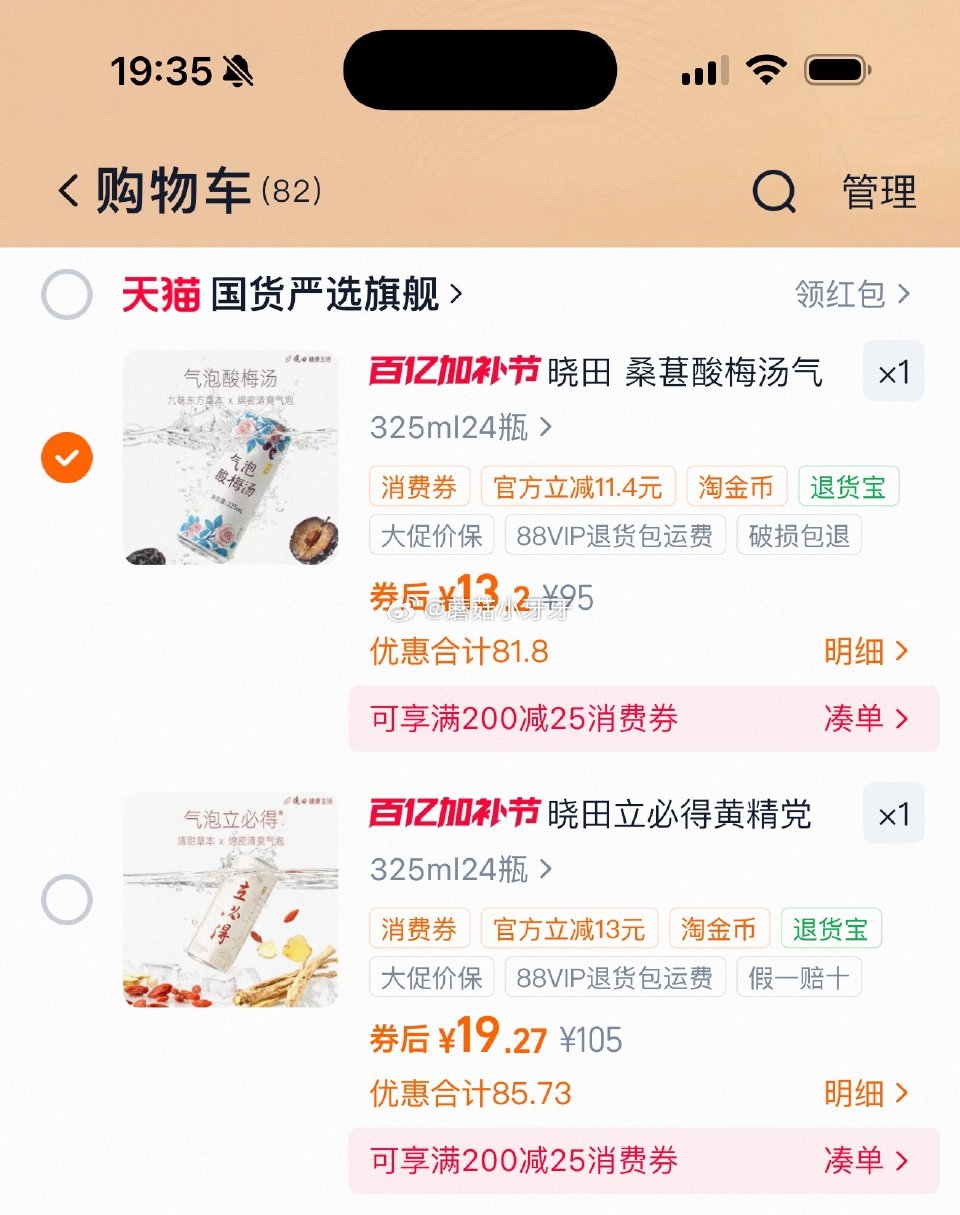Screen dimensions: 960x1215
Task: Tap the ×1 quantity indicator of first item
Action: [x=893, y=371]
